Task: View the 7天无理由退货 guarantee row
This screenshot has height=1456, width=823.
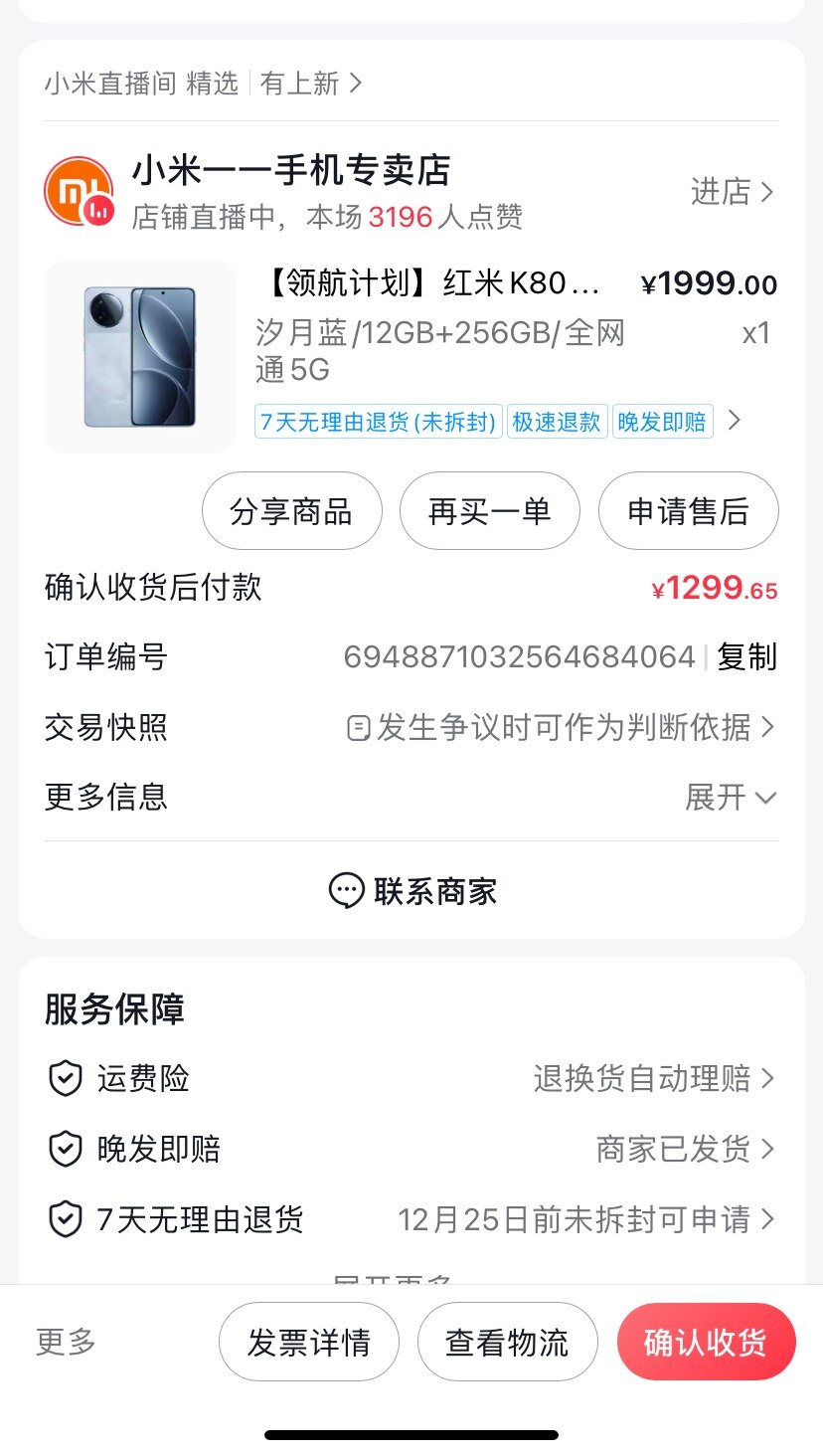Action: pyautogui.click(x=411, y=1220)
